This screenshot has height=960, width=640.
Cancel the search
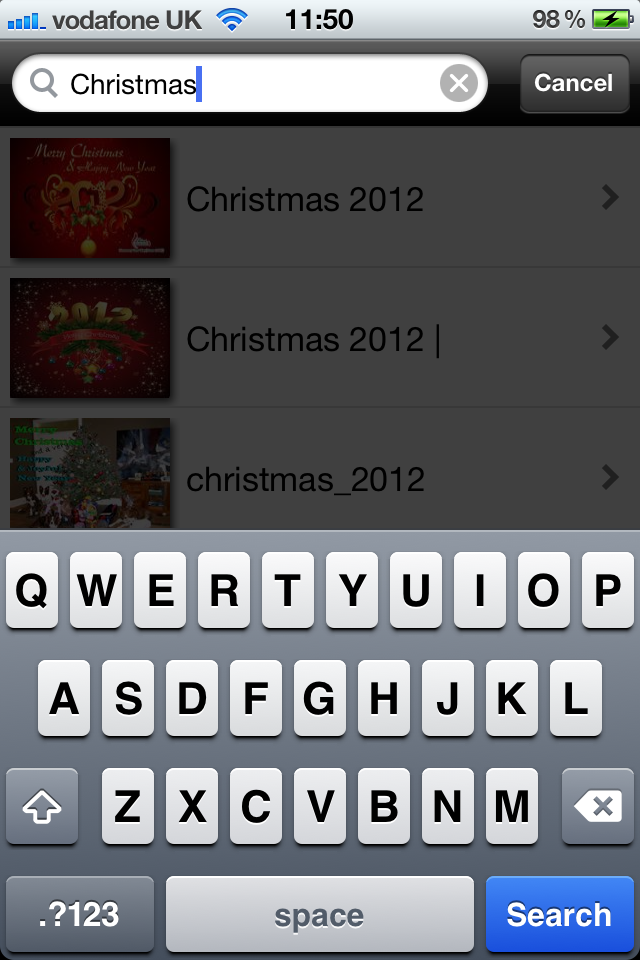tap(573, 83)
